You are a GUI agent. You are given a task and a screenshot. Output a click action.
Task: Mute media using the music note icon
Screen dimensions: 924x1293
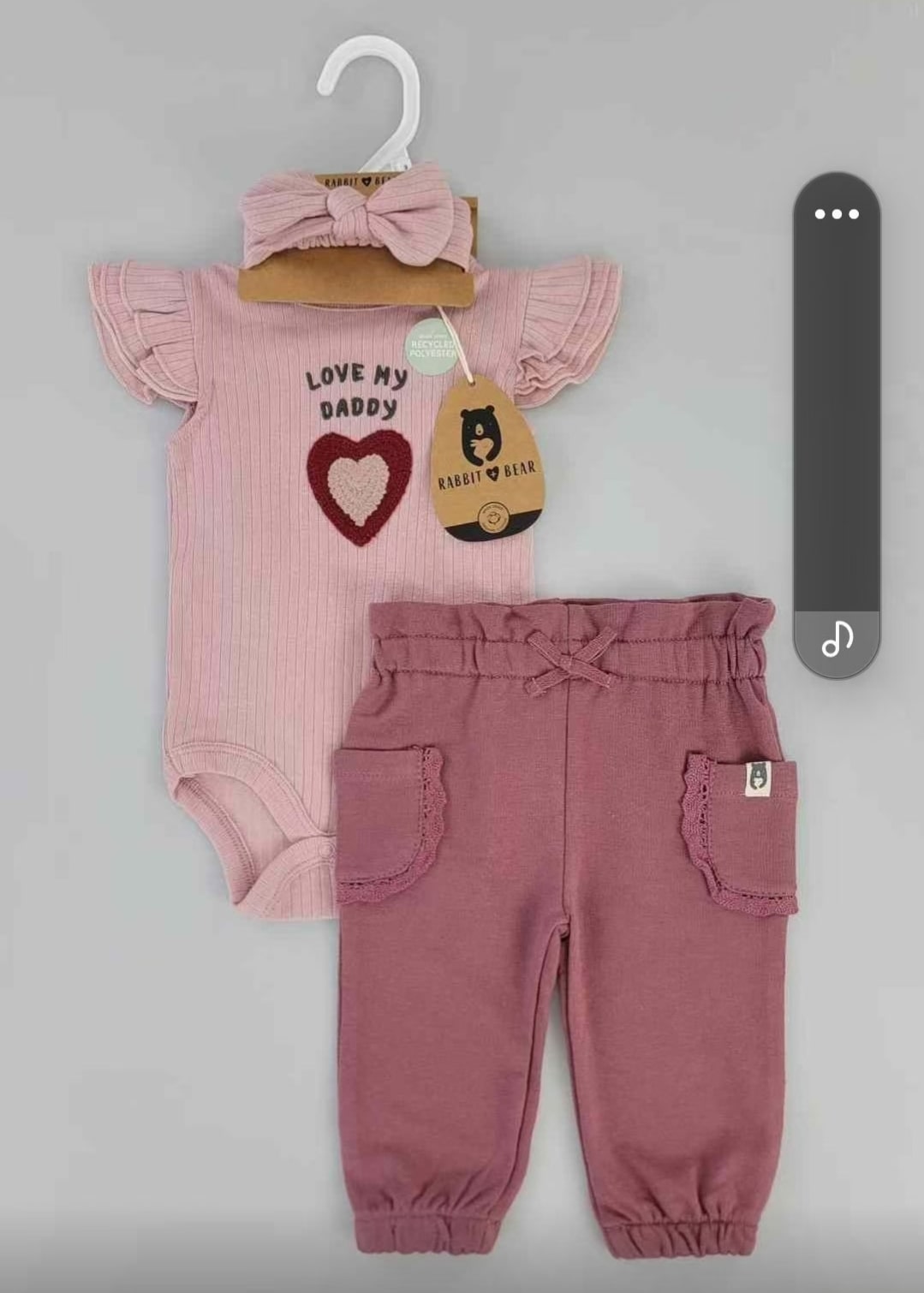tap(837, 639)
